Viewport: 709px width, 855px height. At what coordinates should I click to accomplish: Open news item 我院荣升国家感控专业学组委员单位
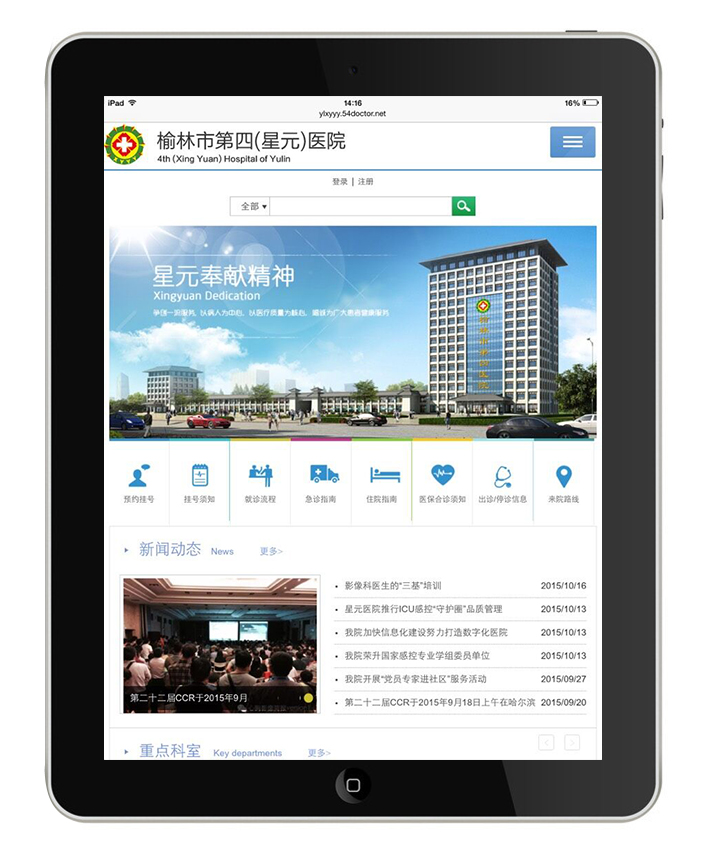pyautogui.click(x=417, y=656)
